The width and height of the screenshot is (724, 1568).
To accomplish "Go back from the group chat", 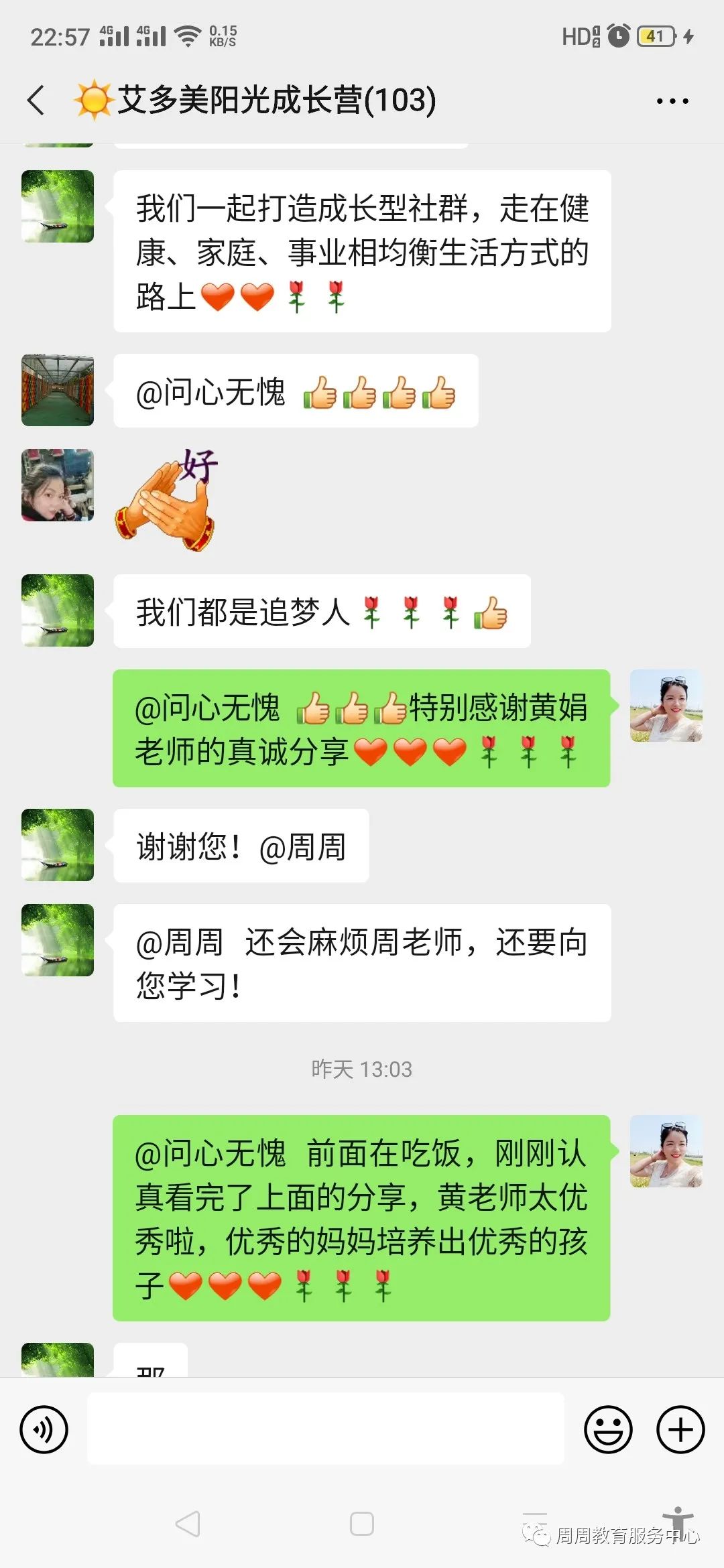I will [x=36, y=101].
